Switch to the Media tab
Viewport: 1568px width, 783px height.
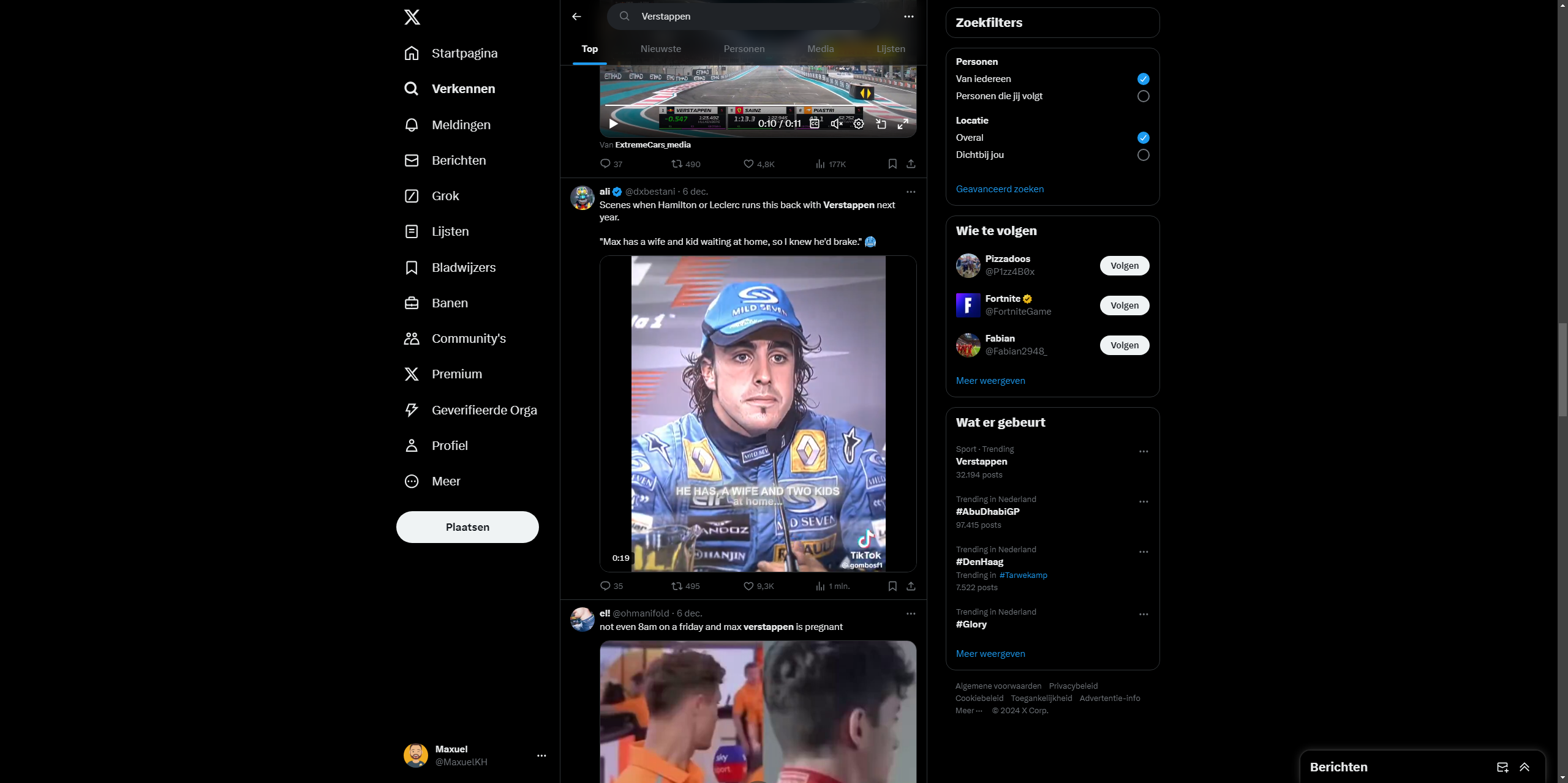pyautogui.click(x=820, y=49)
